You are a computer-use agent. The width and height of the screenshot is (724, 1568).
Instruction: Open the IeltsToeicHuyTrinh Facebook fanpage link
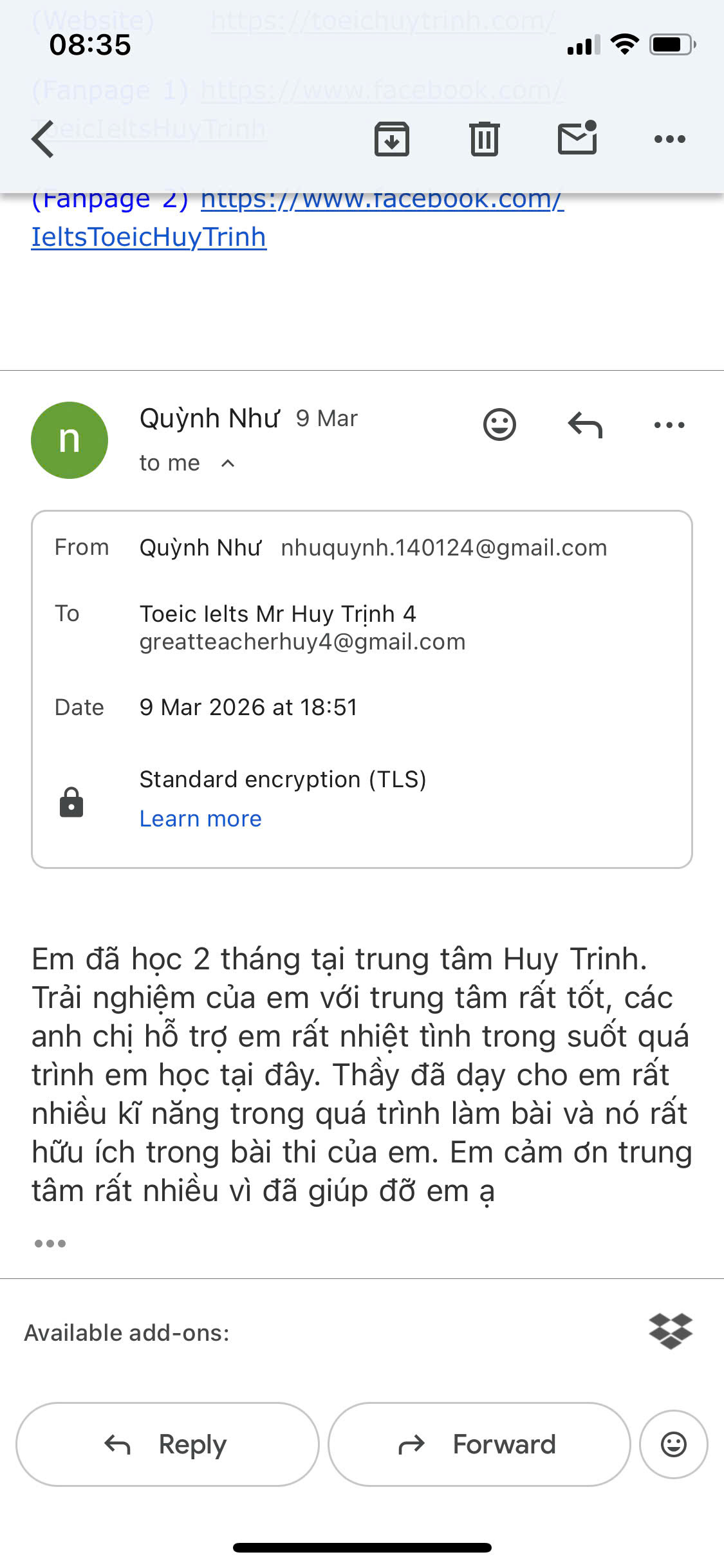tap(149, 237)
